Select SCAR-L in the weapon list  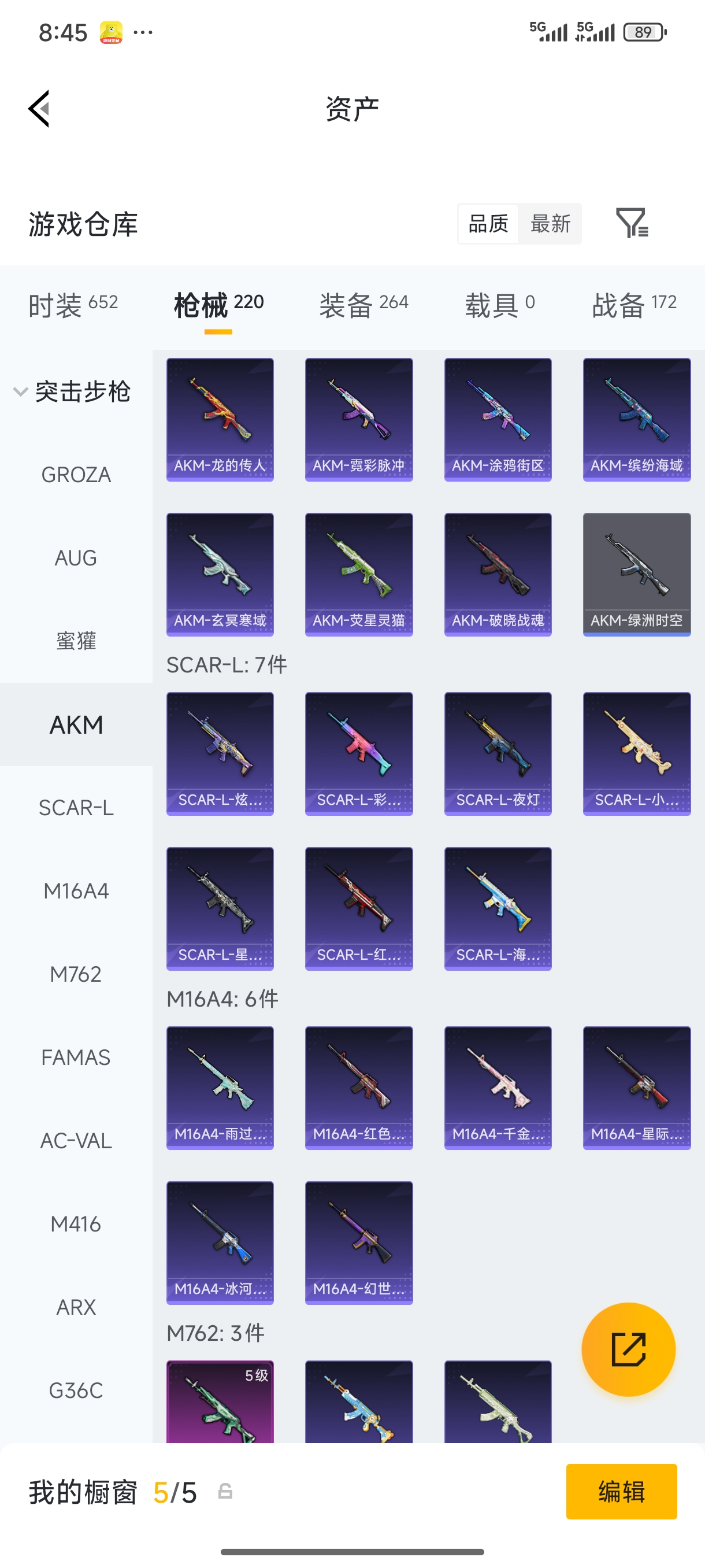[x=76, y=808]
